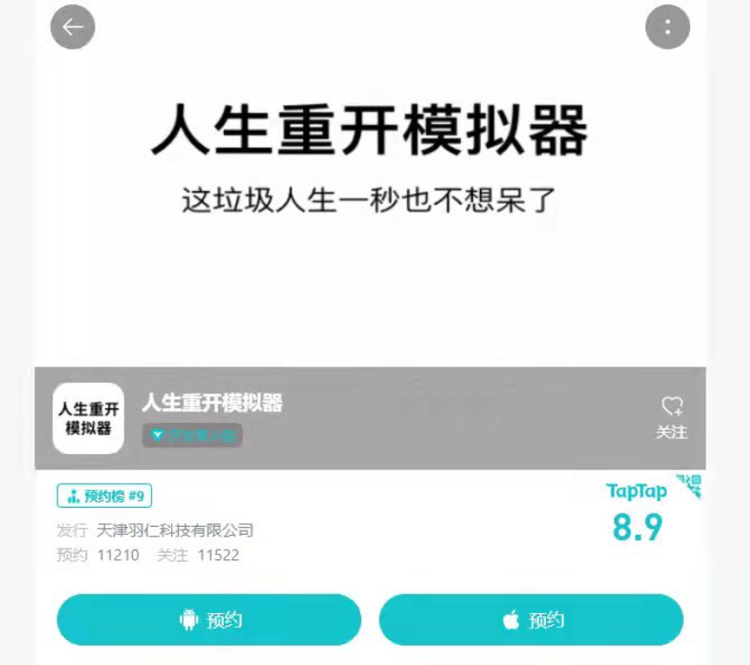The image size is (750, 665).
Task: Tap the Apple 预约 button
Action: [x=531, y=620]
